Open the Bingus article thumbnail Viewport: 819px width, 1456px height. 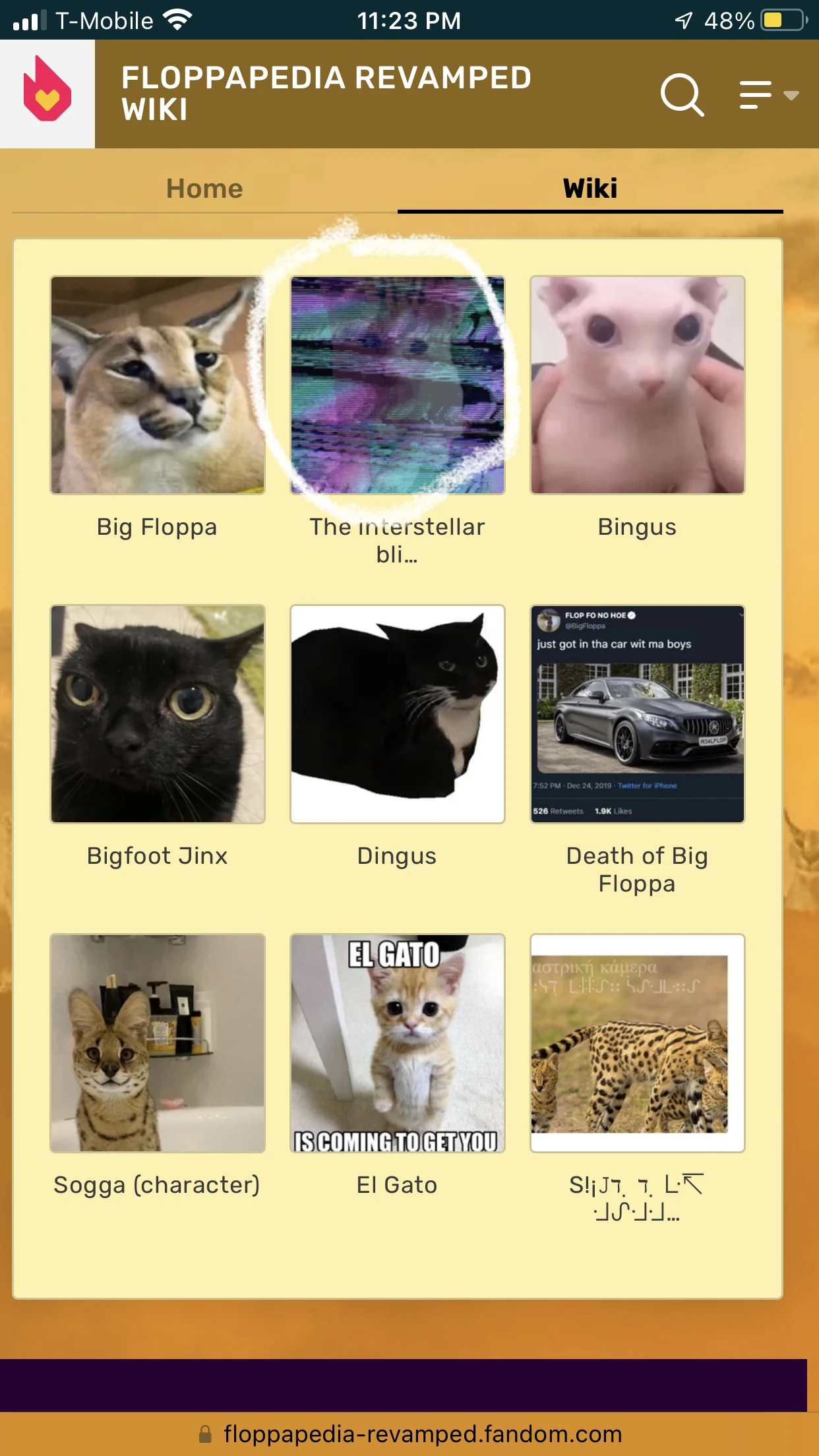click(x=636, y=386)
